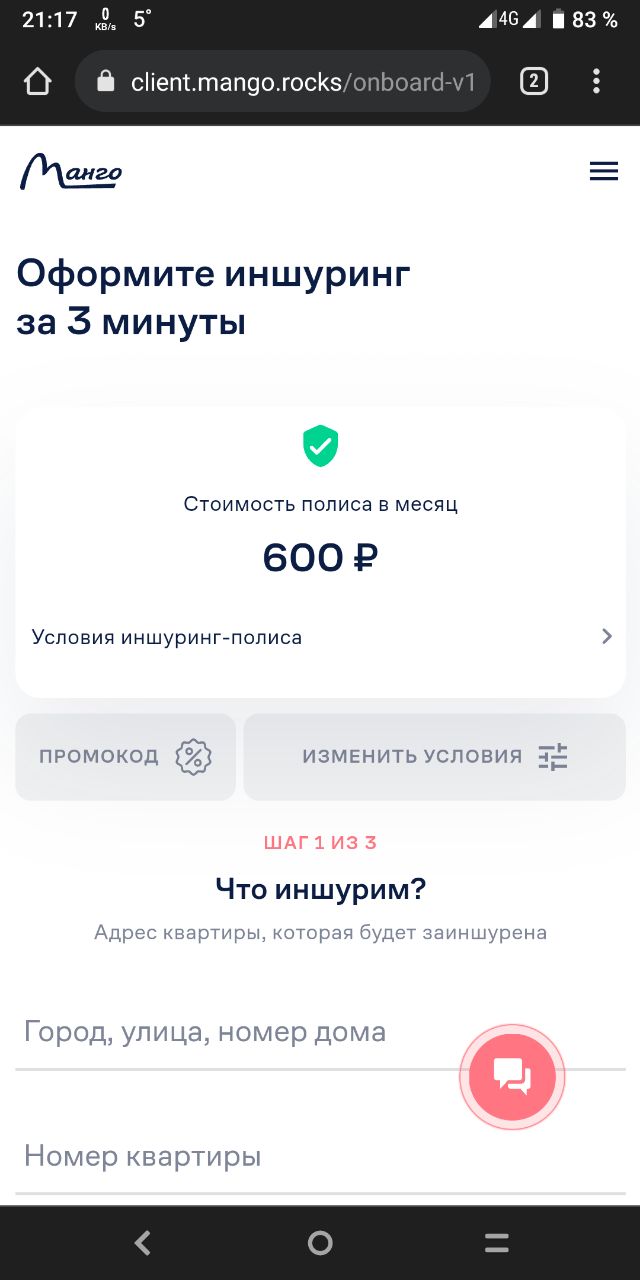Focus the Номер квартиры field

point(320,1157)
